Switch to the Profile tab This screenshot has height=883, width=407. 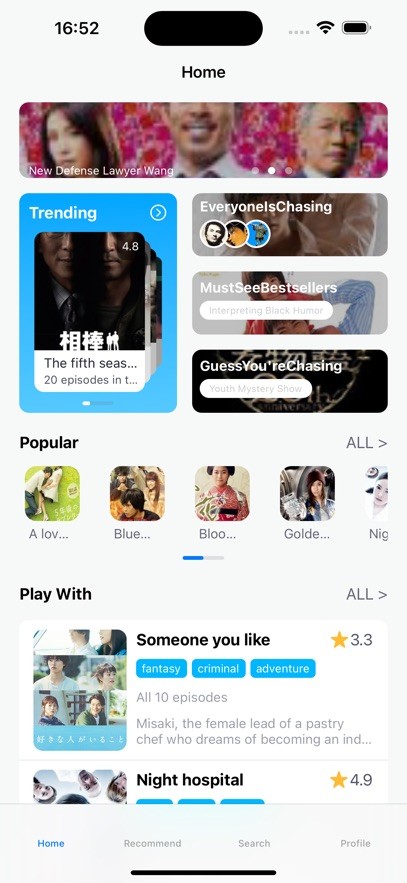355,843
